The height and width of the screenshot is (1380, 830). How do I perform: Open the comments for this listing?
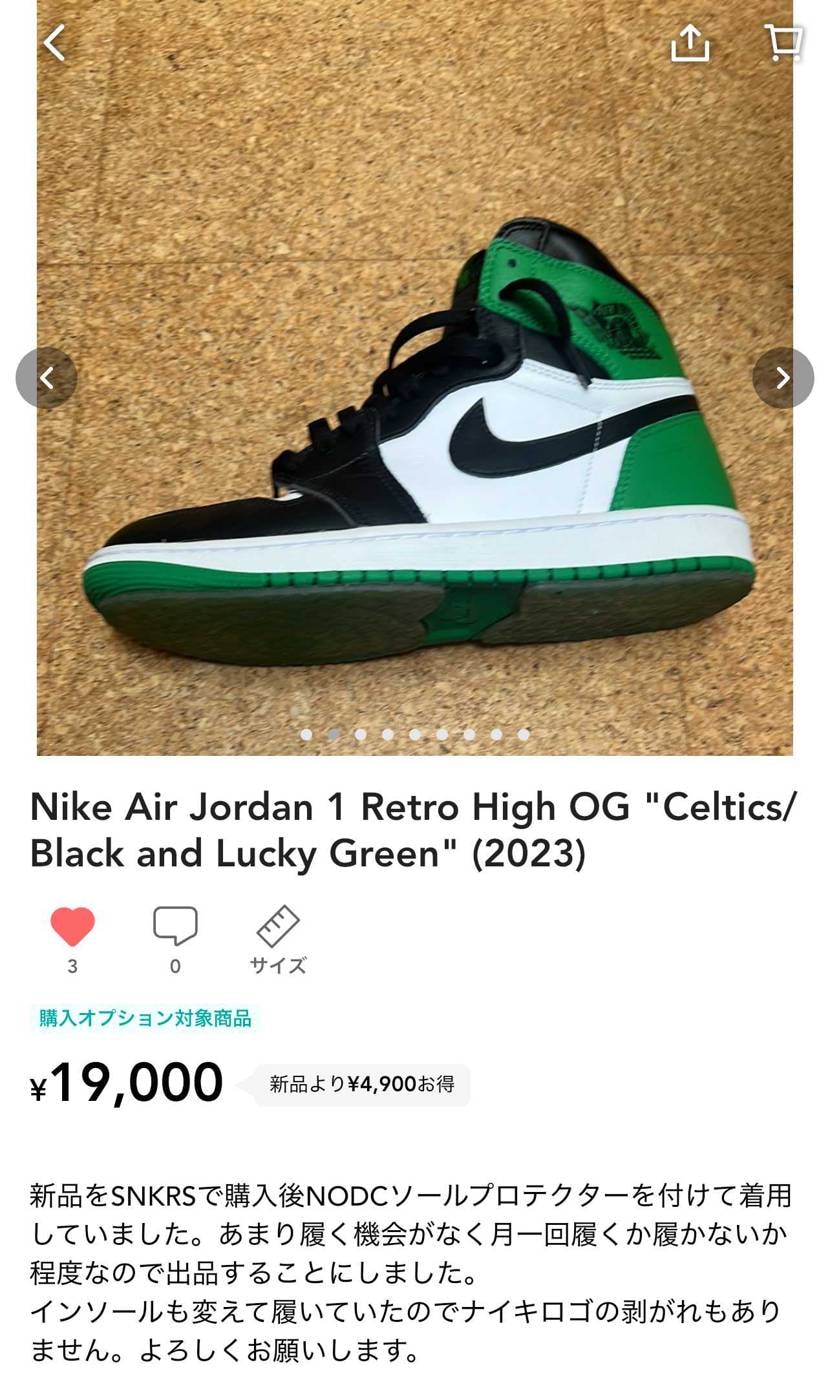[175, 928]
